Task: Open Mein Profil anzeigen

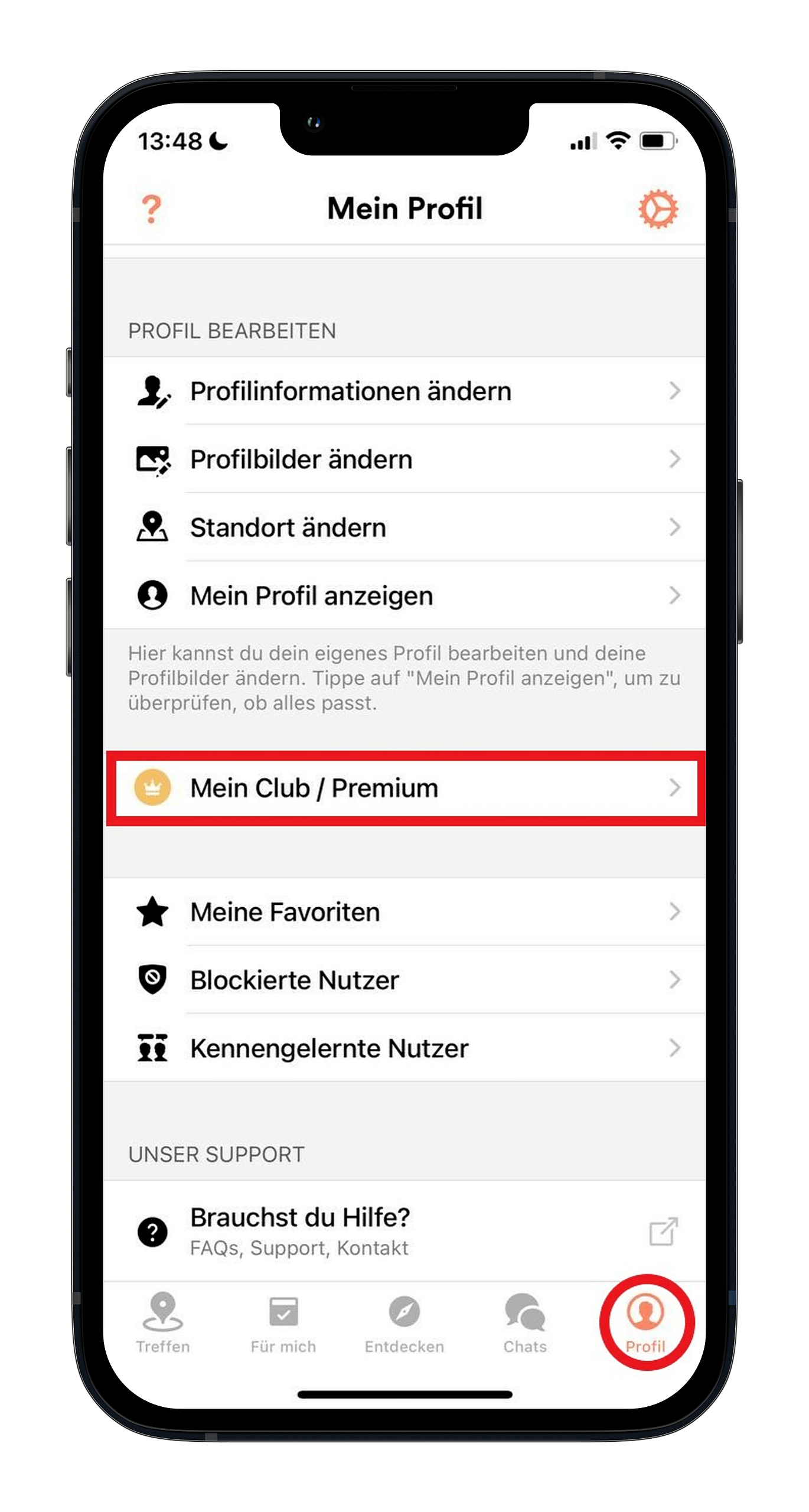Action: (x=404, y=595)
